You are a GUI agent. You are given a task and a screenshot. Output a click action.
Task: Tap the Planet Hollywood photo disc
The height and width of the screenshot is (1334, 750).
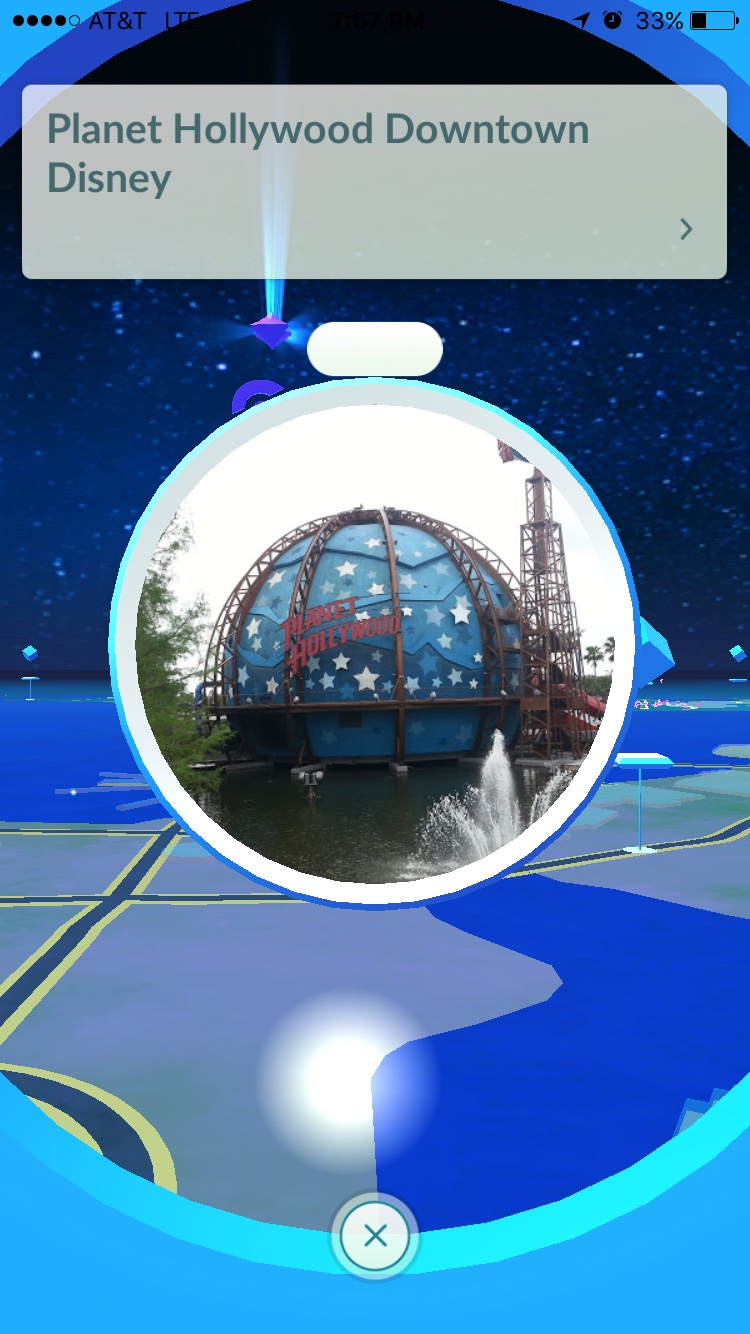click(373, 644)
